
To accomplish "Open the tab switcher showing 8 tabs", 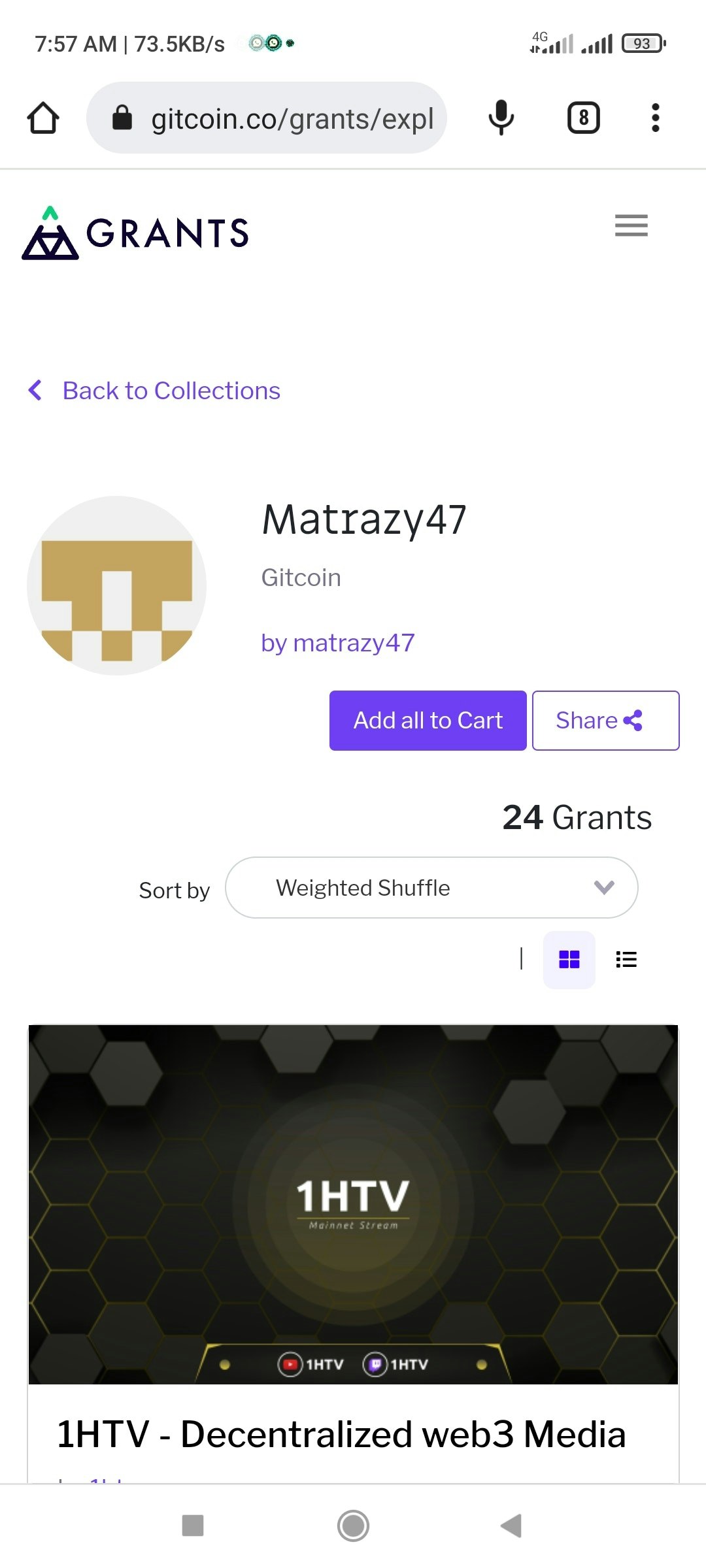I will pos(583,118).
